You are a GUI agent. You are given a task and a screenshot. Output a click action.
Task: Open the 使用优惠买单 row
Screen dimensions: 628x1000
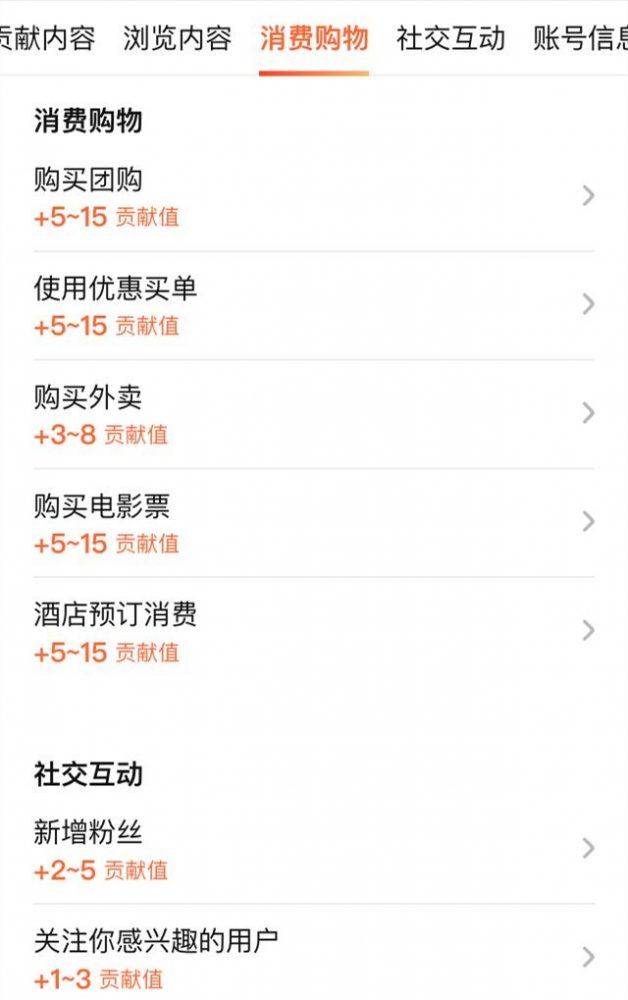click(313, 305)
